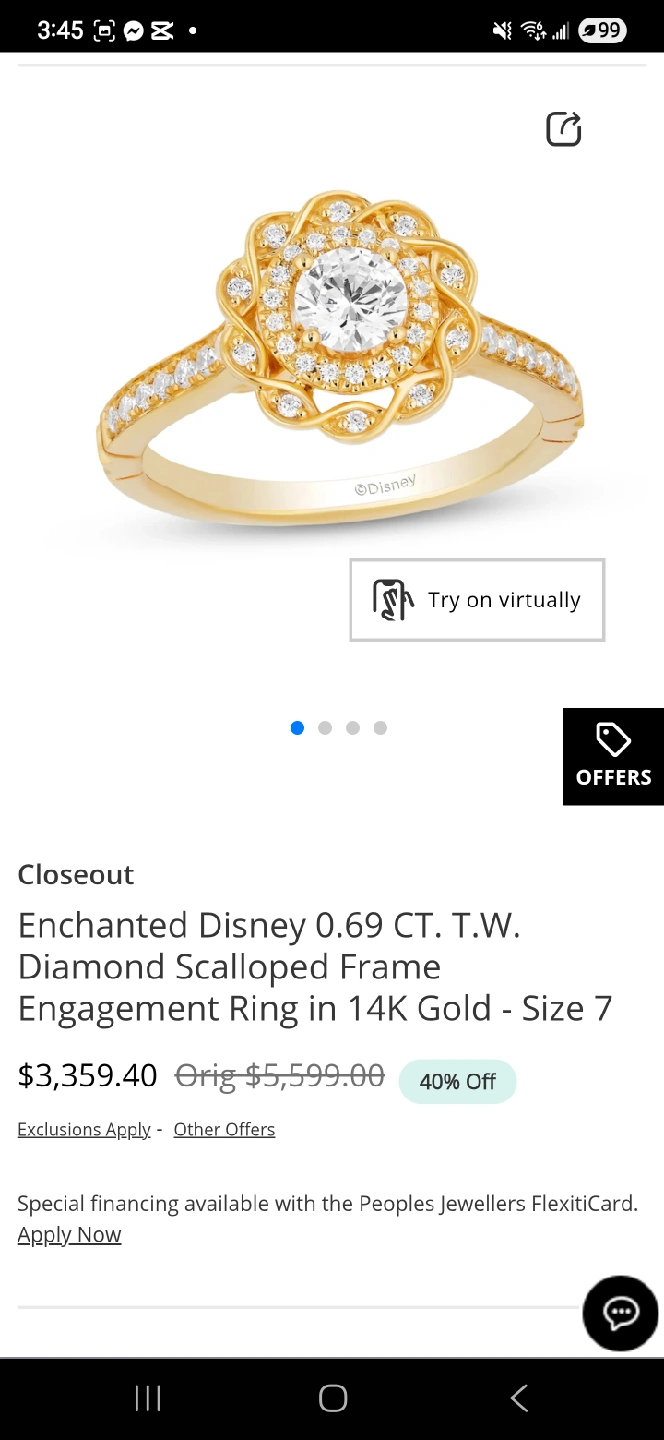Go to the phone's home screen
664x1440 pixels.
click(x=333, y=1398)
